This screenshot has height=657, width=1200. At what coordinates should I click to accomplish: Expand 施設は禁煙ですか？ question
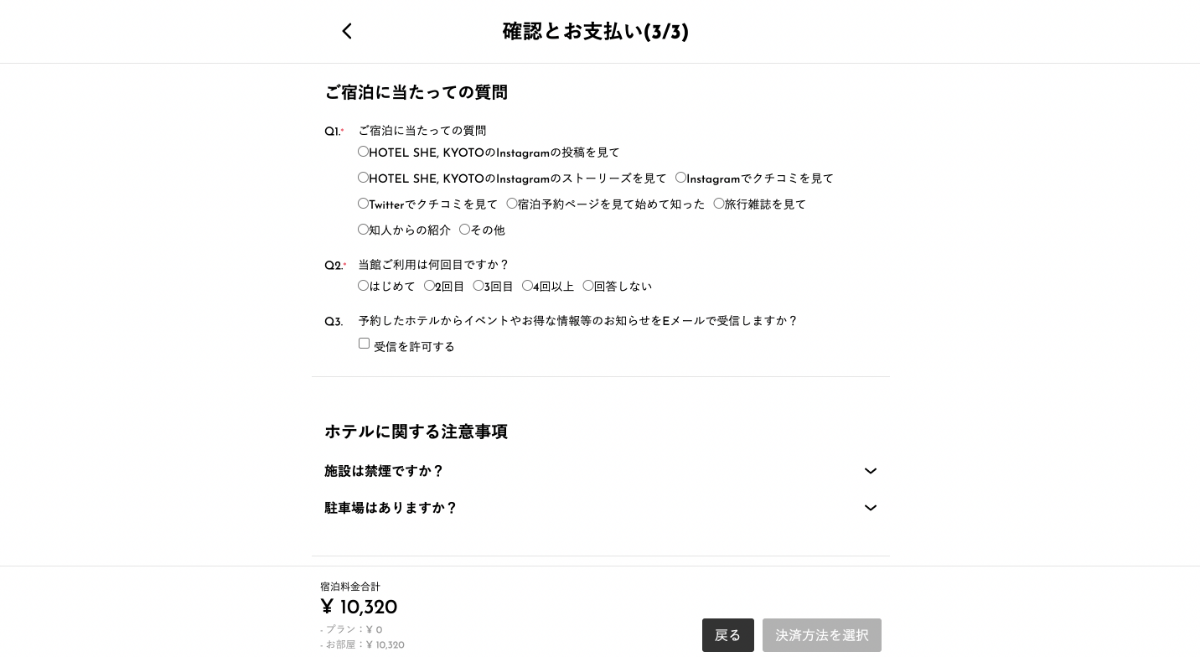(x=870, y=471)
